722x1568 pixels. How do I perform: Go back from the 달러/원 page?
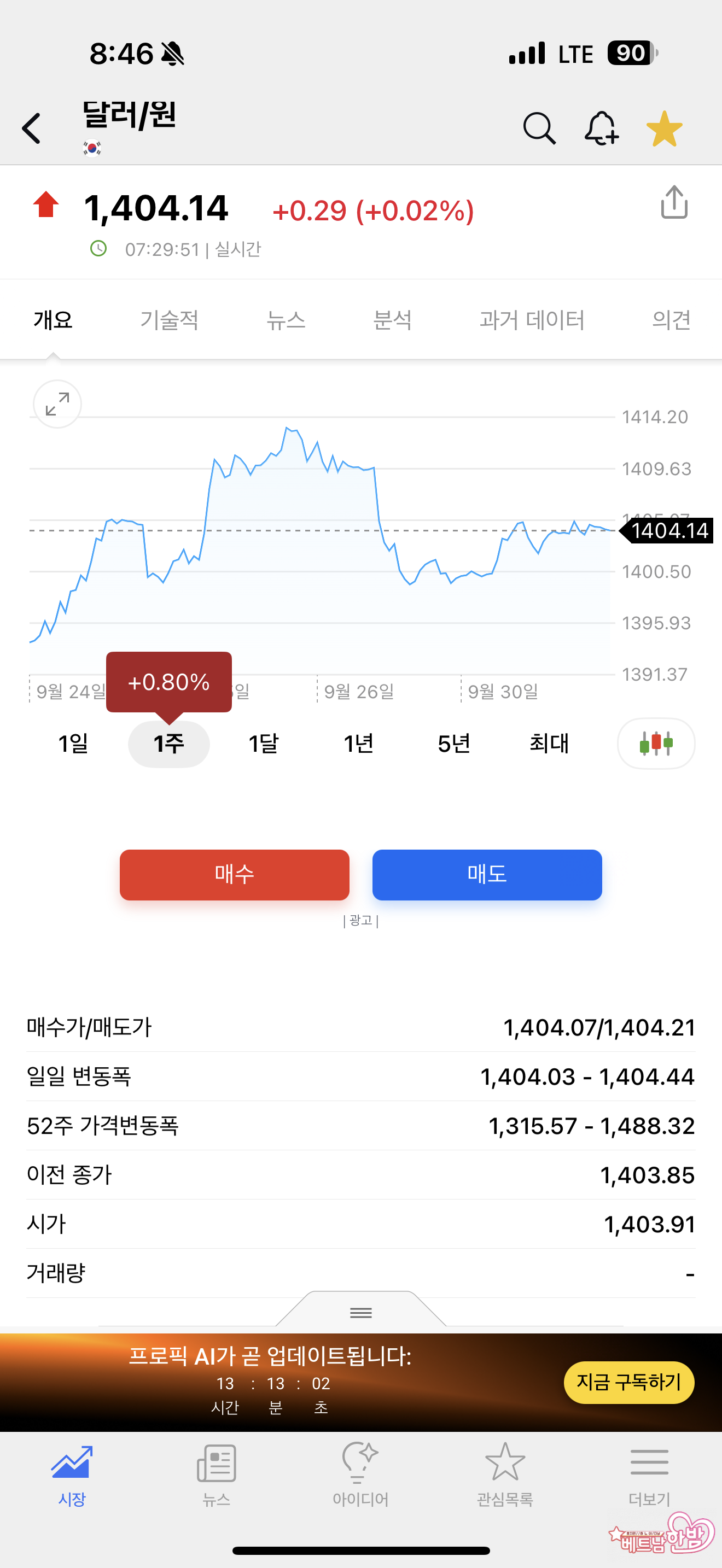pos(32,128)
